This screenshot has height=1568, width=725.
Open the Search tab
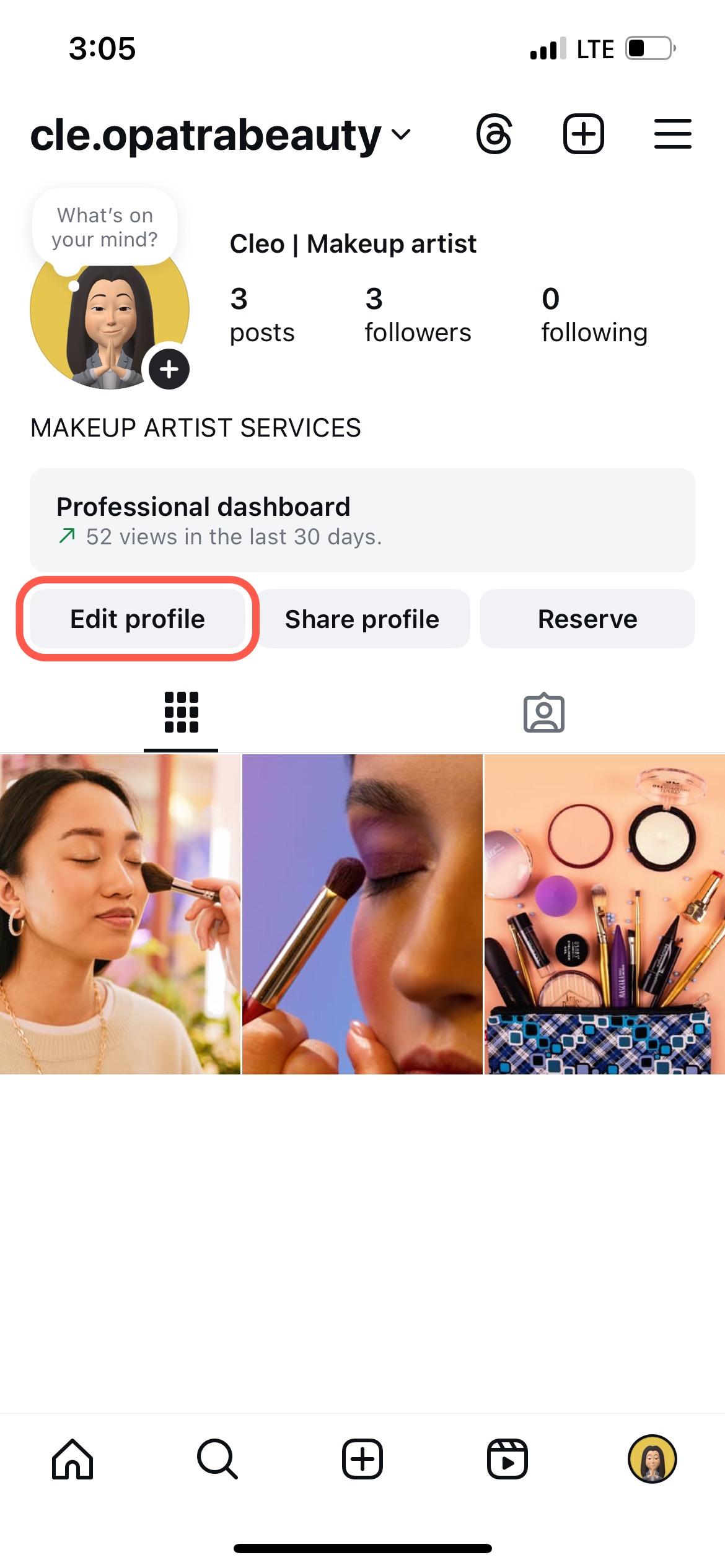click(x=217, y=1459)
